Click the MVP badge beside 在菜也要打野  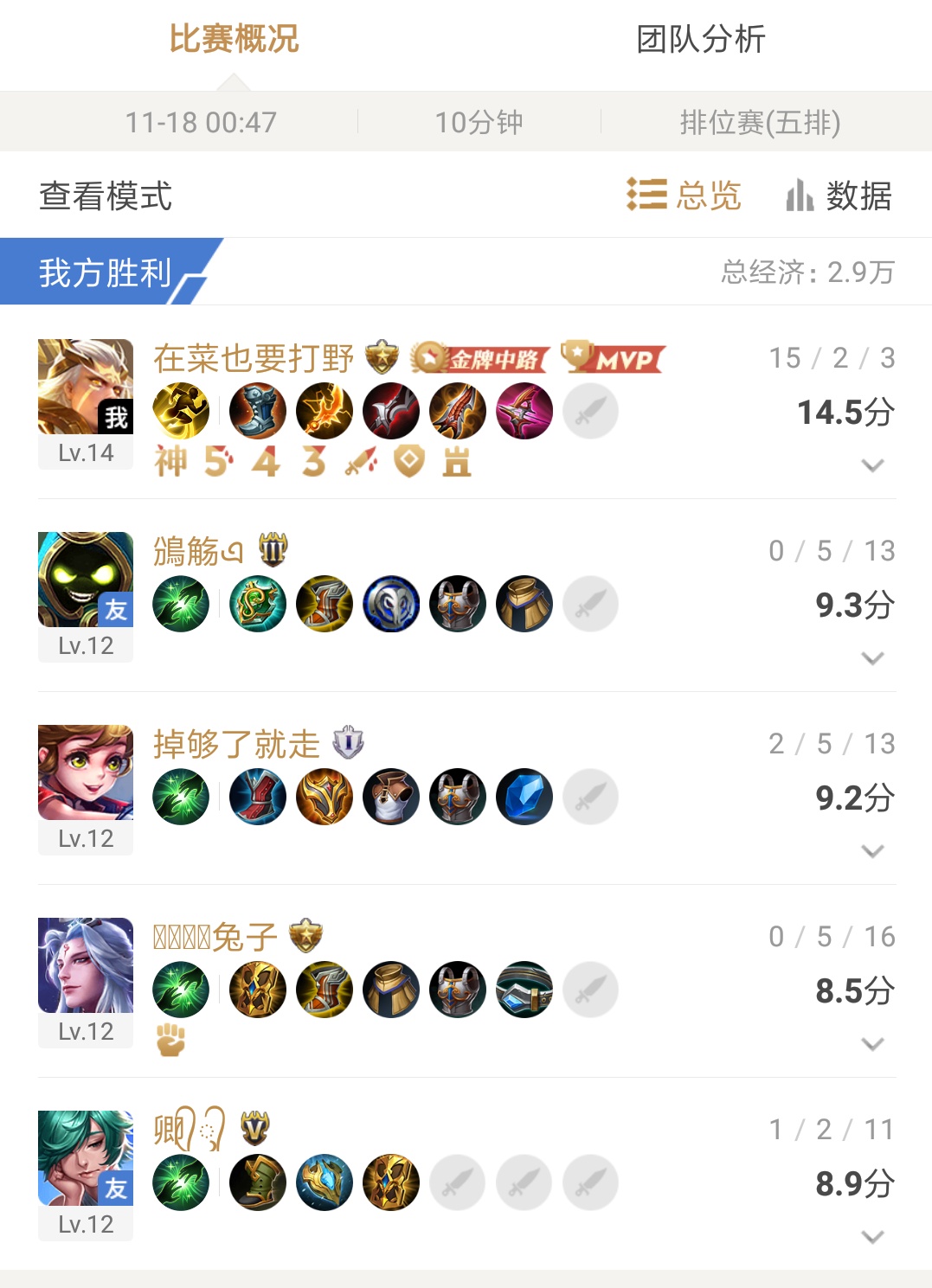point(617,356)
